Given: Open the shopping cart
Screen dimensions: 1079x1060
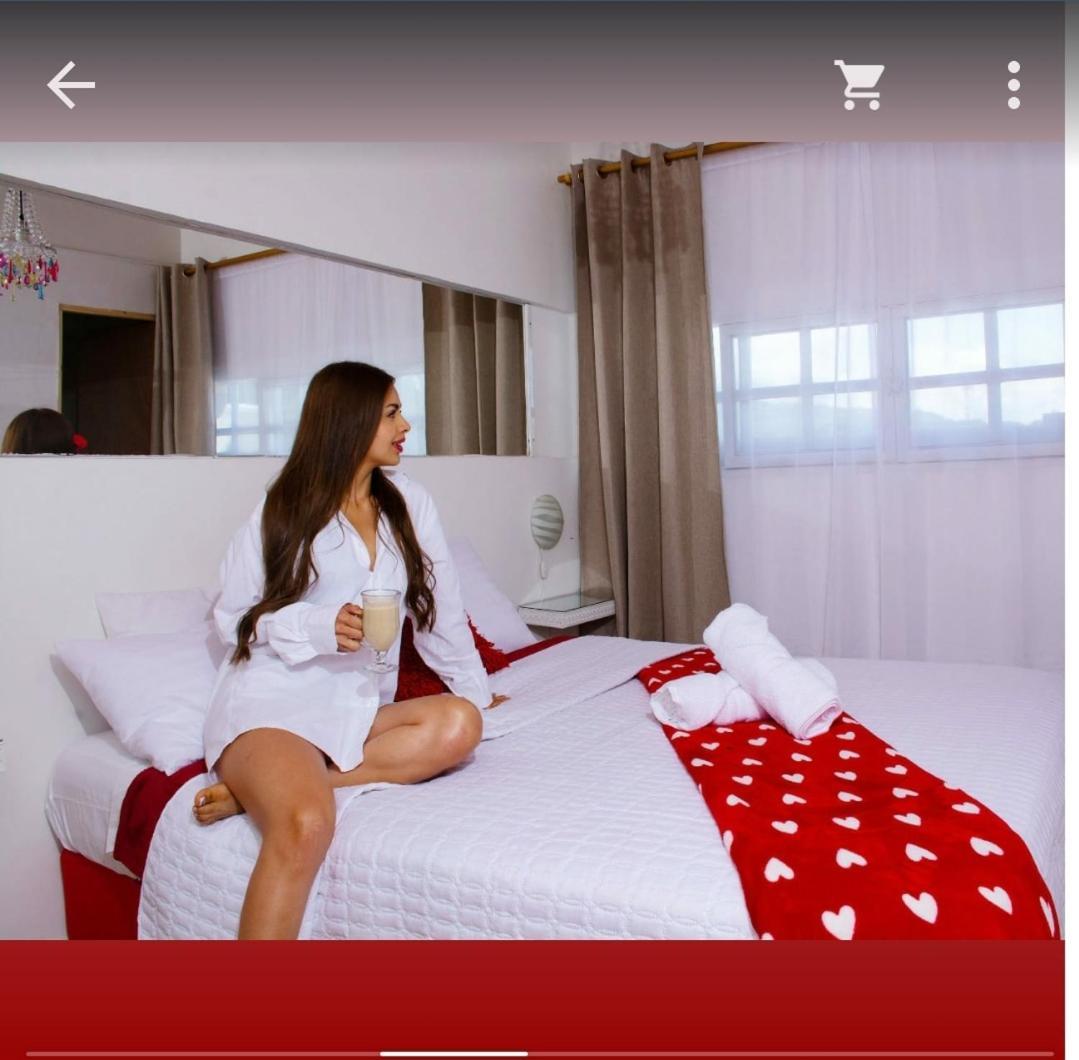Looking at the screenshot, I should point(859,85).
